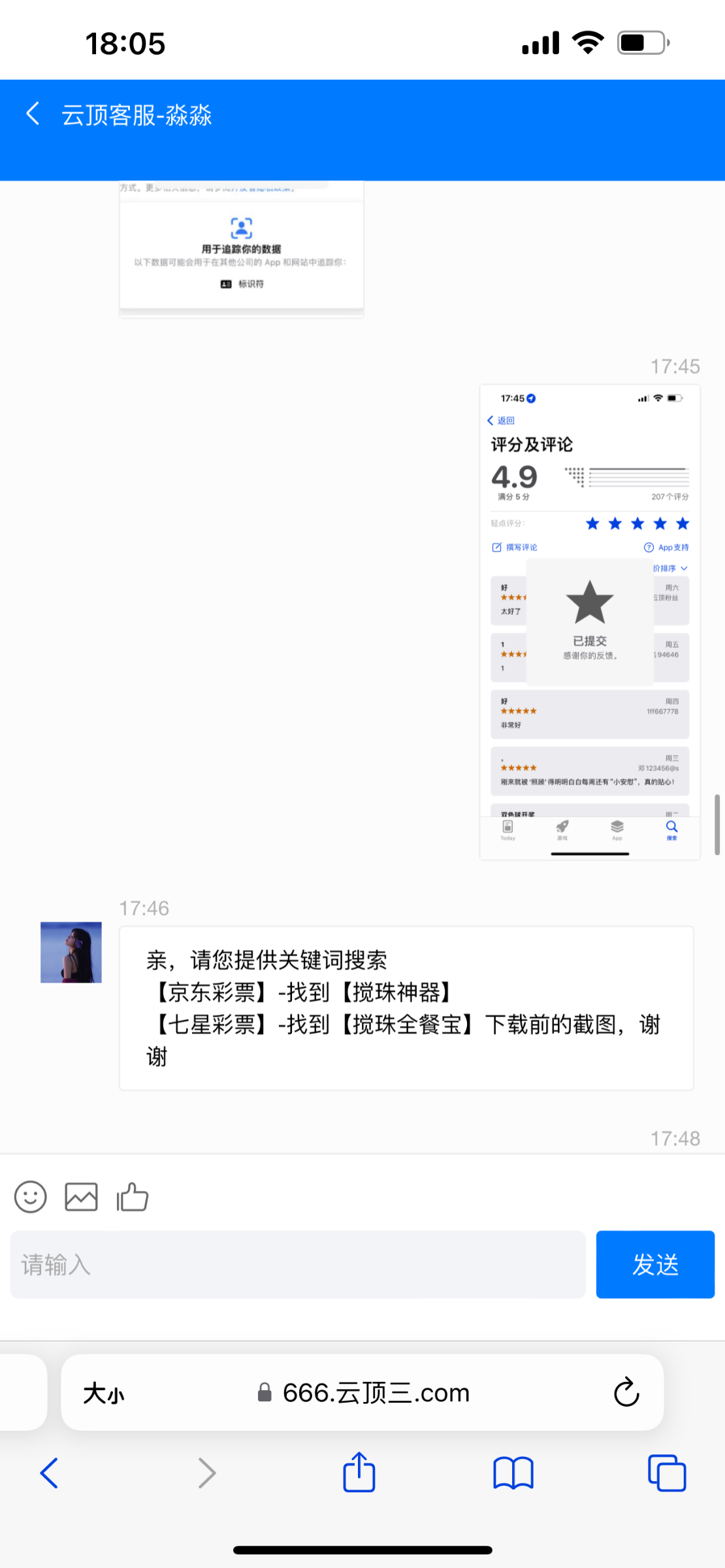Send the message with 发送
Viewport: 725px width, 1568px height.
point(654,1264)
